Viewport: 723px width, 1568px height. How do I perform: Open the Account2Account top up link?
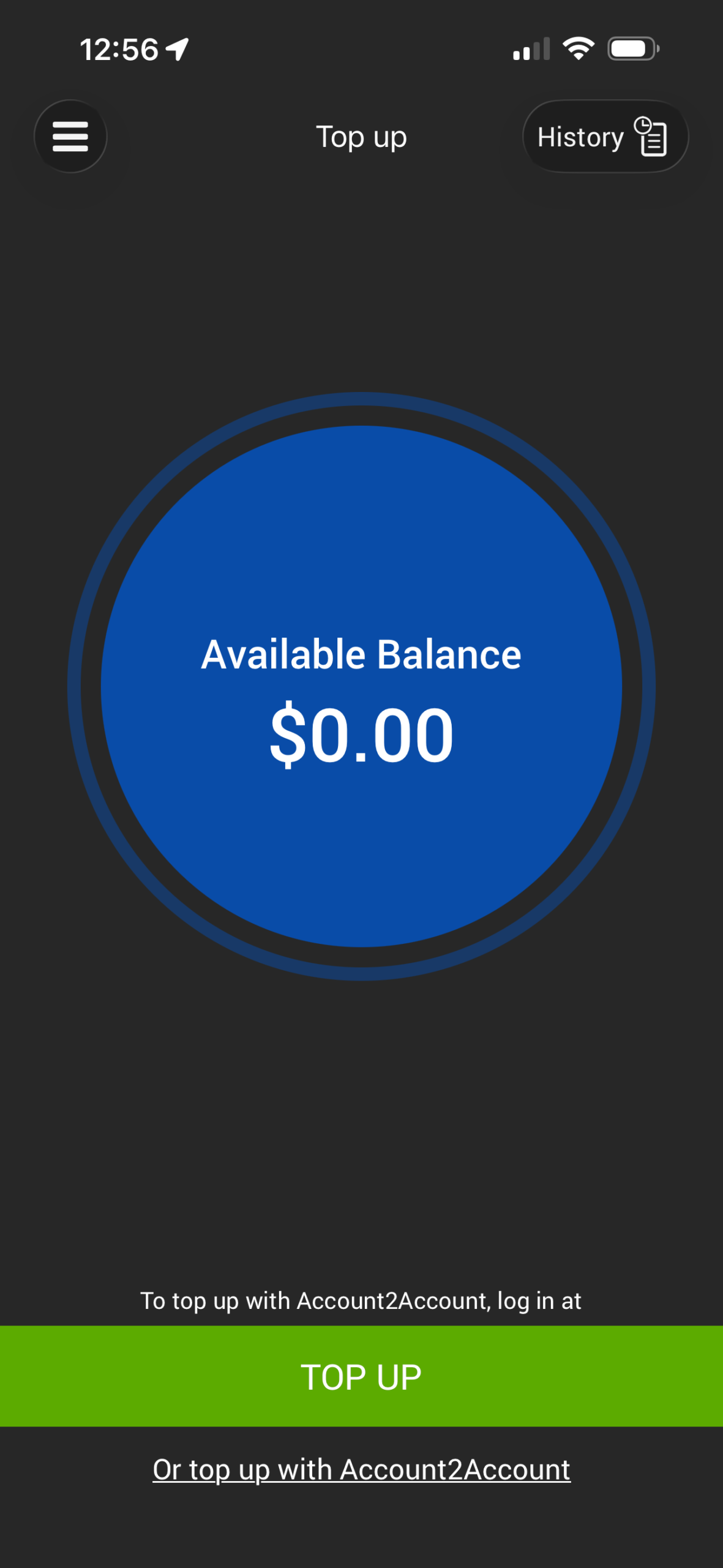pos(361,1469)
